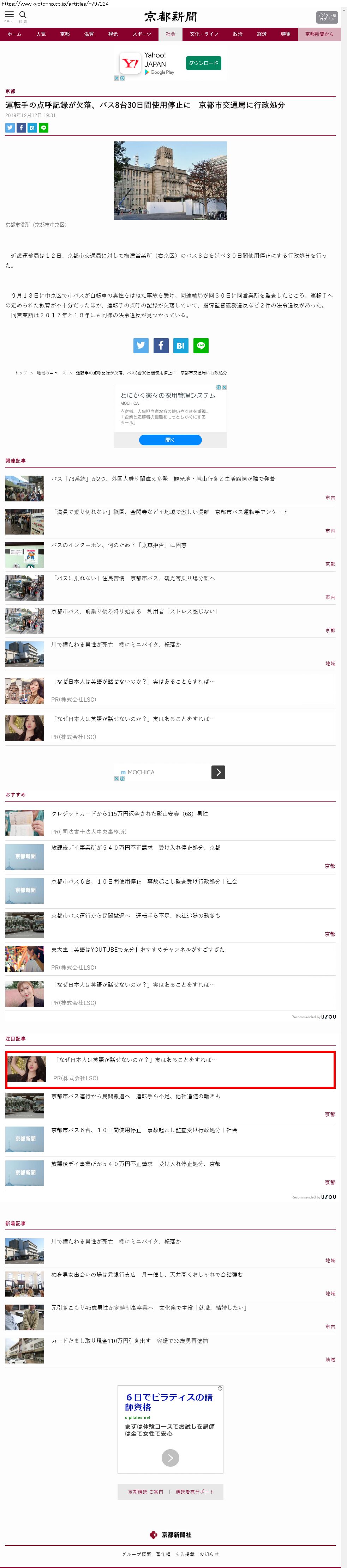Tap the デジタル版ログイン button
The image size is (347, 1568).
326,17
